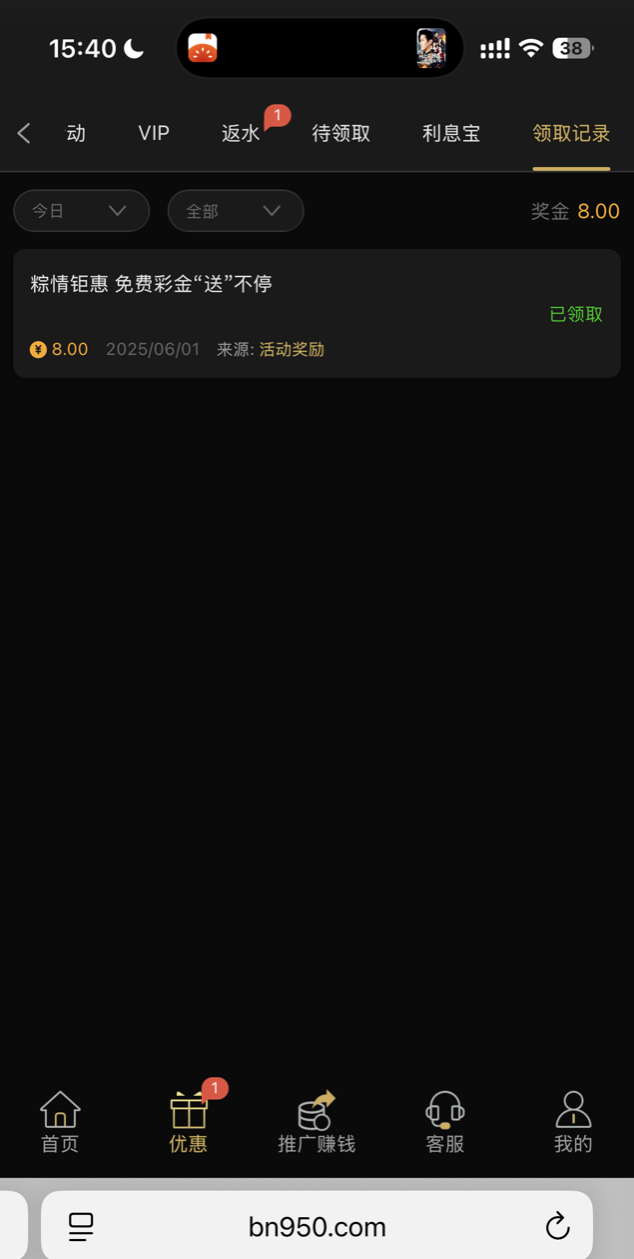Switch to the 待领取 tab

pos(341,133)
